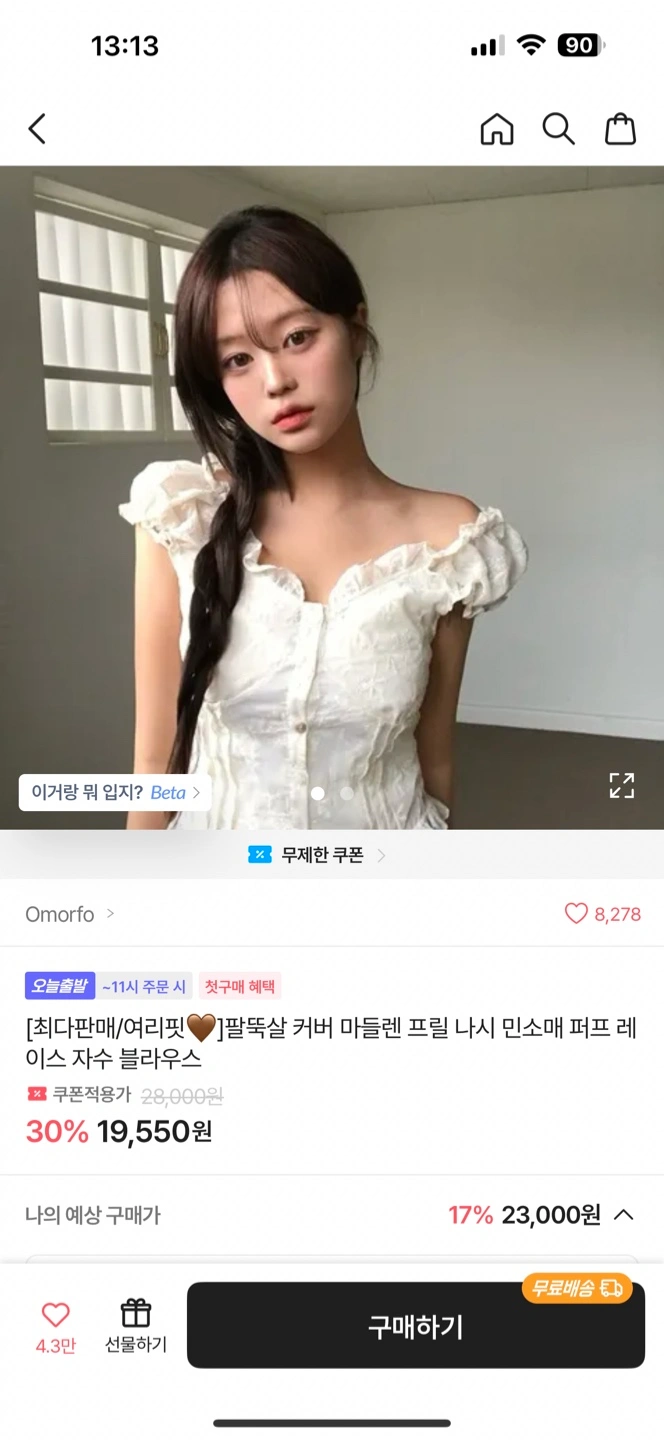Open the shopping bag cart
664x1440 pixels.
621,129
